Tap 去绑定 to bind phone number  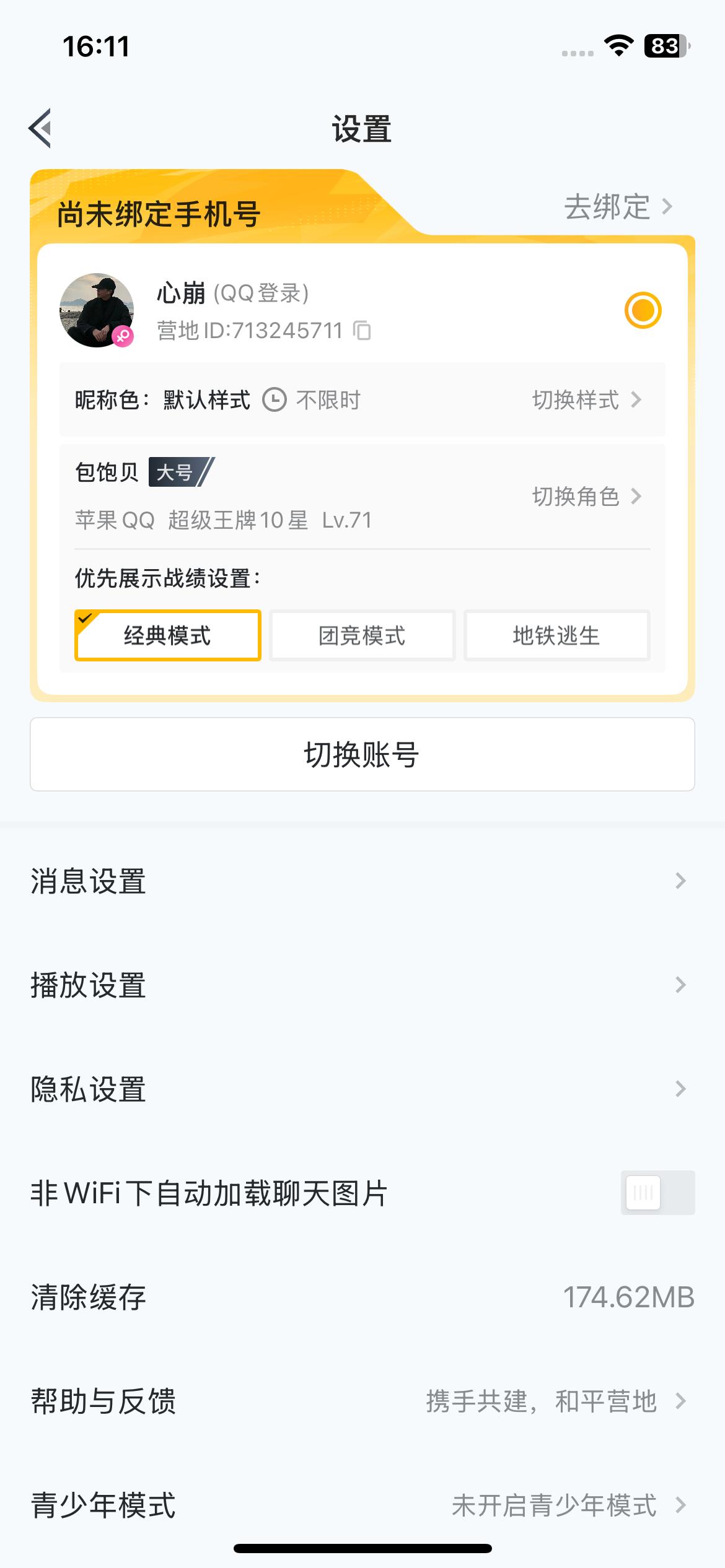click(607, 207)
